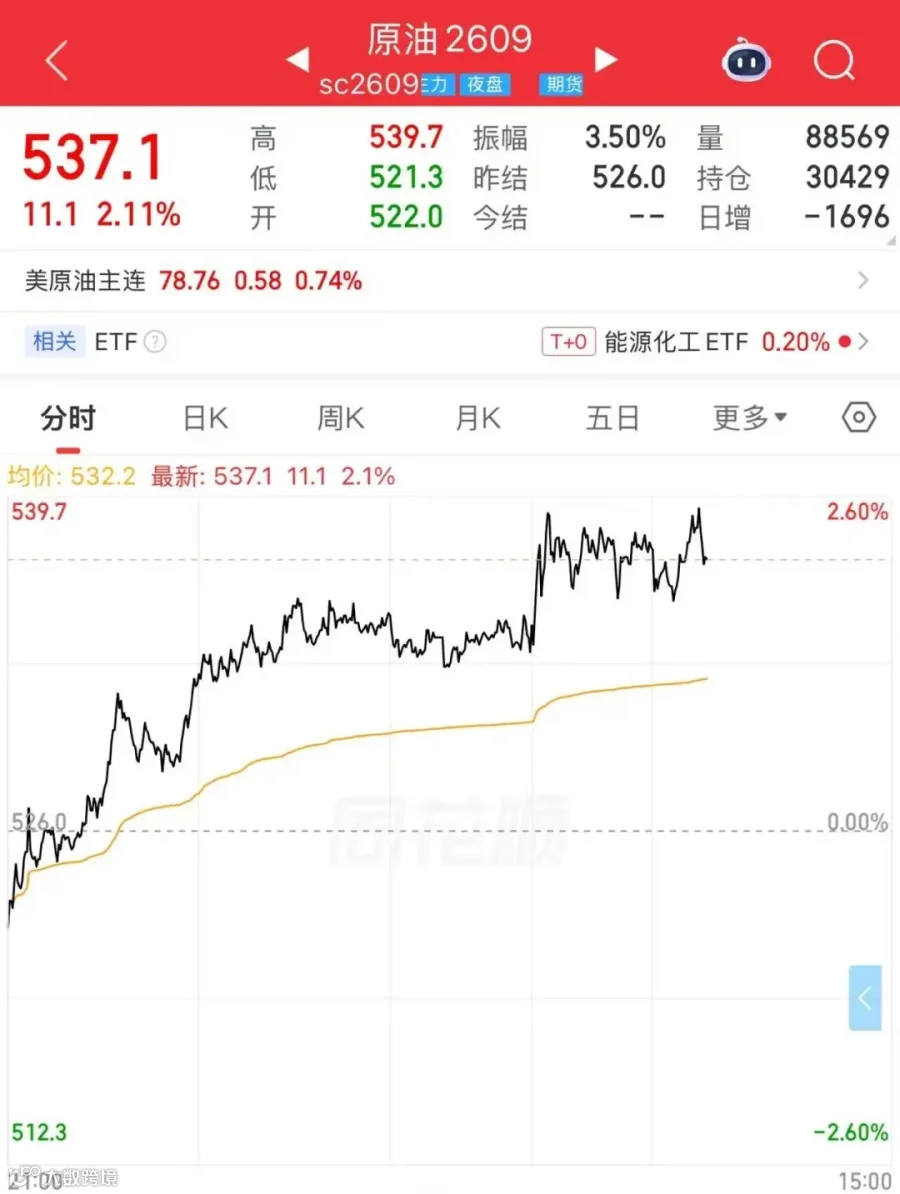The height and width of the screenshot is (1194, 900).
Task: Switch to the 五日 chart tab
Action: 612,418
